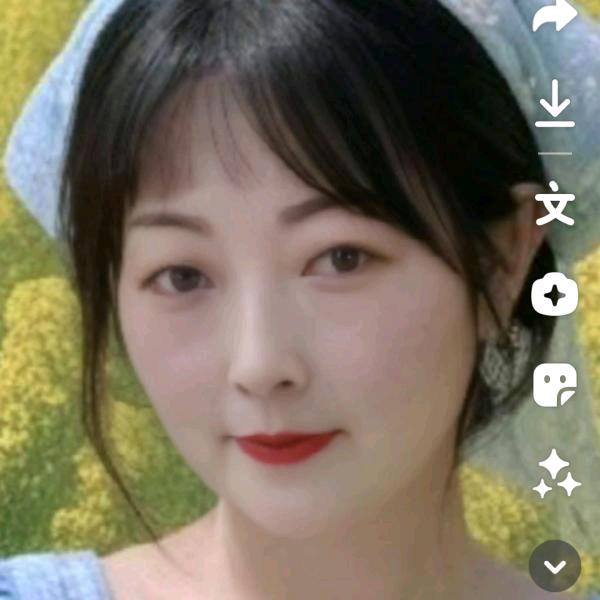Open the sparkles enhance filter tool

coord(556,474)
